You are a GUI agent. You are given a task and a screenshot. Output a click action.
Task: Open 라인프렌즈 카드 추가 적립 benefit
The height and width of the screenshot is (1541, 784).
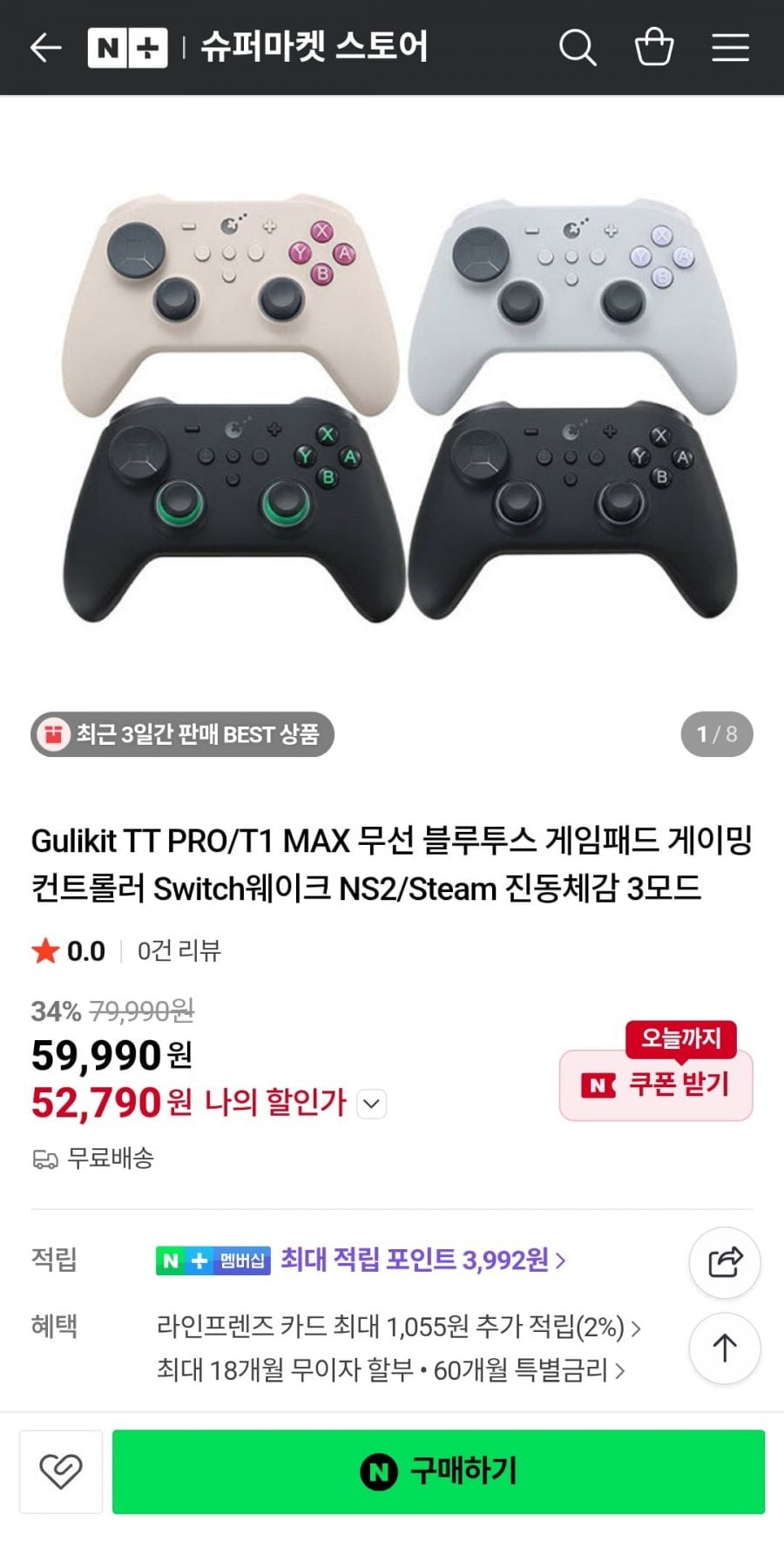click(x=398, y=1327)
